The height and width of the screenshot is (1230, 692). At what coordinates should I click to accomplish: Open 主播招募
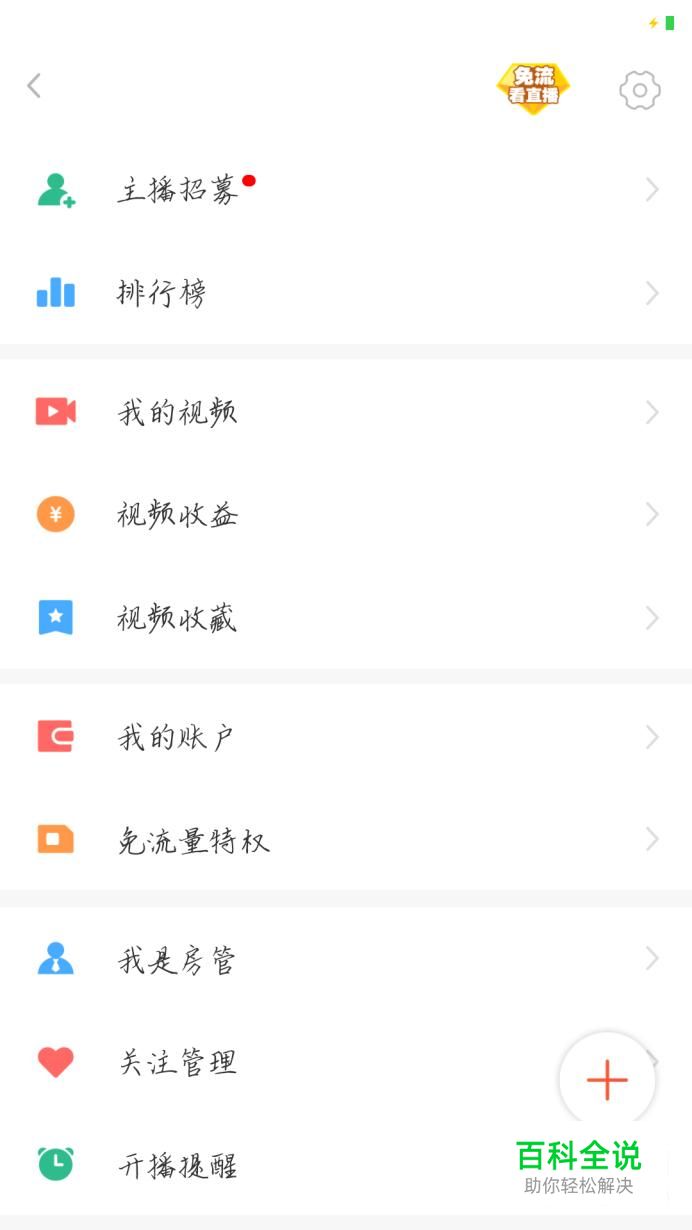(346, 190)
